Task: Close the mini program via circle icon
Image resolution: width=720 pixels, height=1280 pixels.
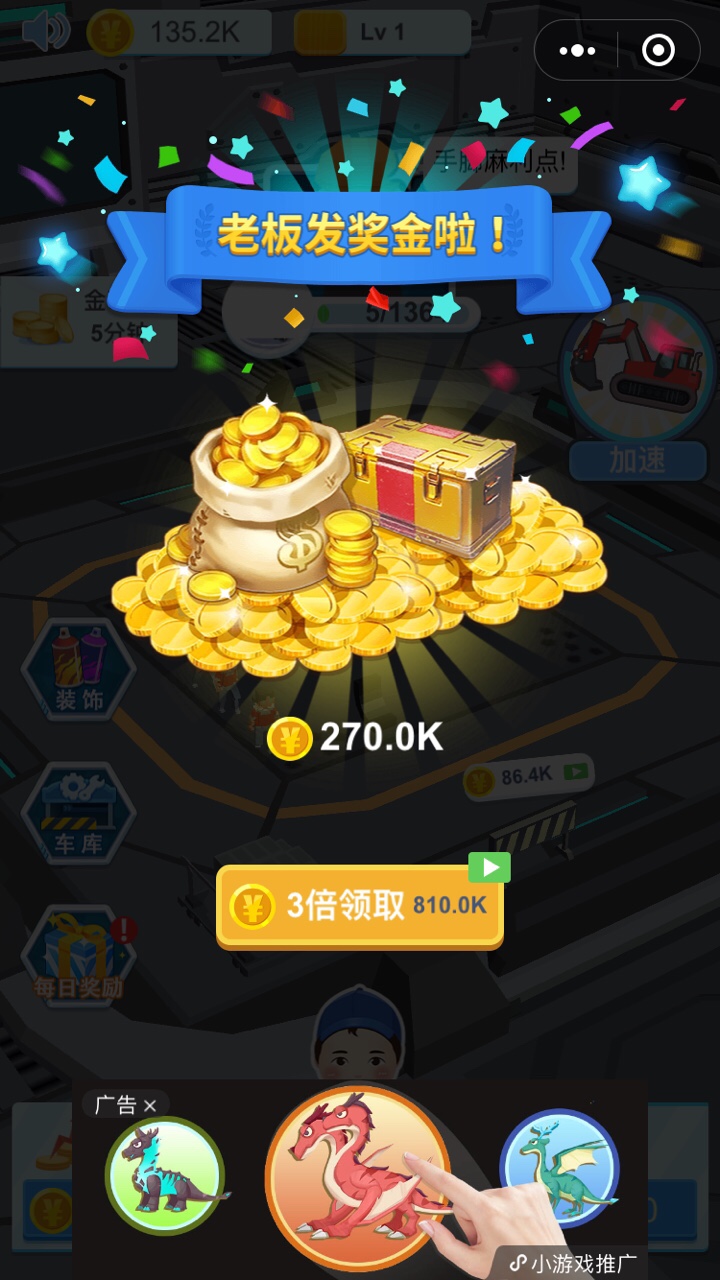Action: click(658, 50)
